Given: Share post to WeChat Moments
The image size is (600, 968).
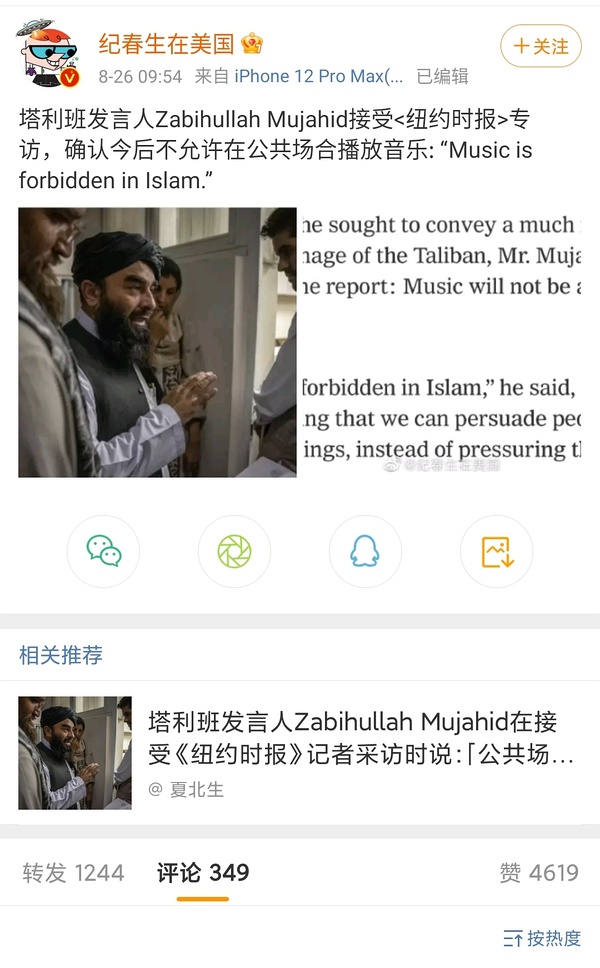Looking at the screenshot, I should [234, 551].
